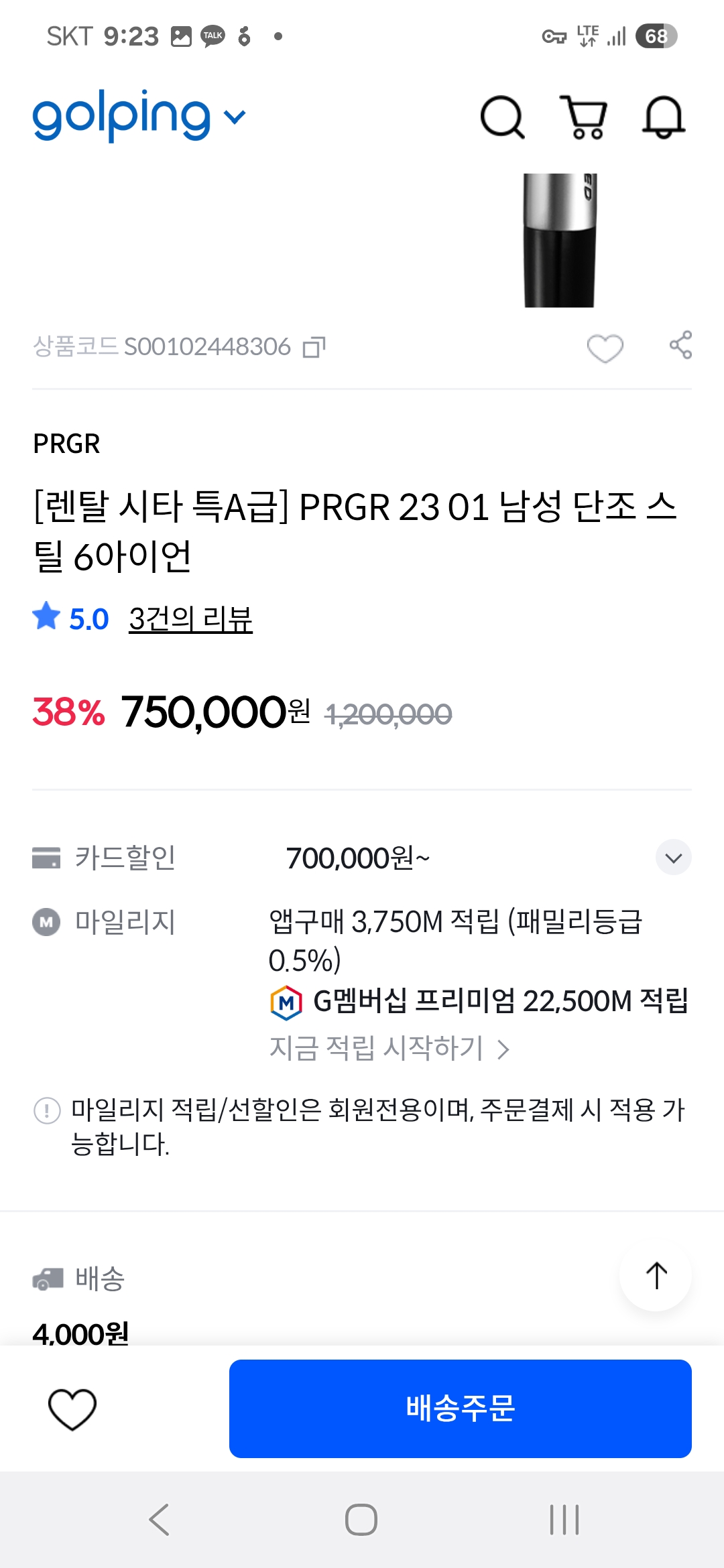Screen dimensions: 724x1568
Task: Open the notifications bell
Action: pyautogui.click(x=664, y=117)
